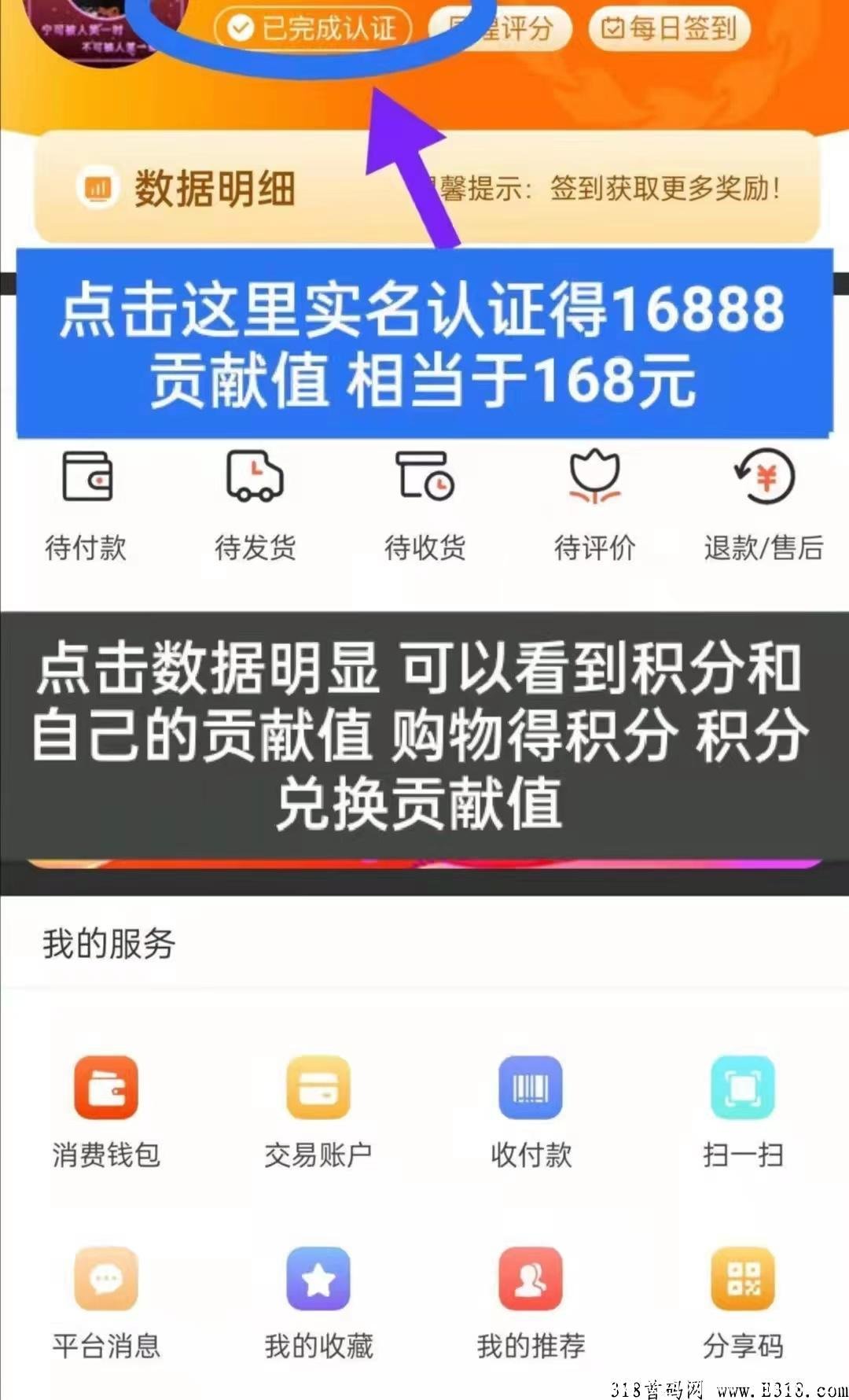Open 退款/售后 refunds and after-sales
Viewport: 849px width, 1400px height.
coord(764,503)
